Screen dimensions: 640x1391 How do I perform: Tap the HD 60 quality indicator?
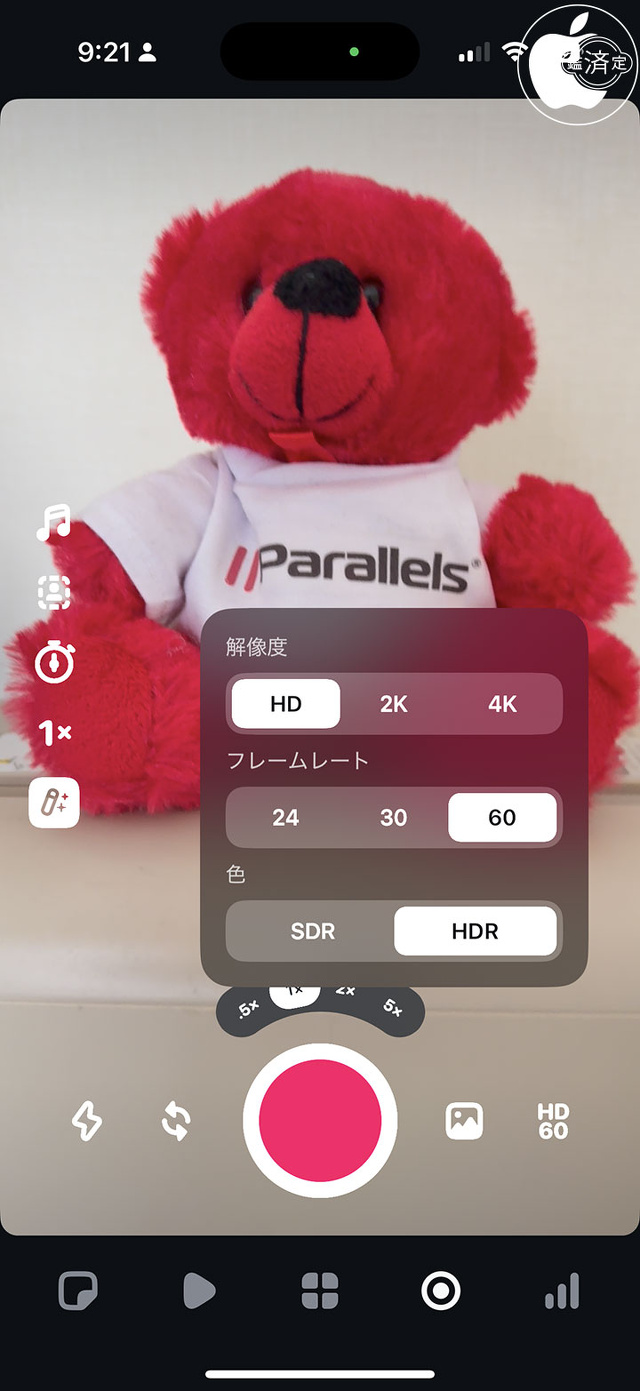553,1121
